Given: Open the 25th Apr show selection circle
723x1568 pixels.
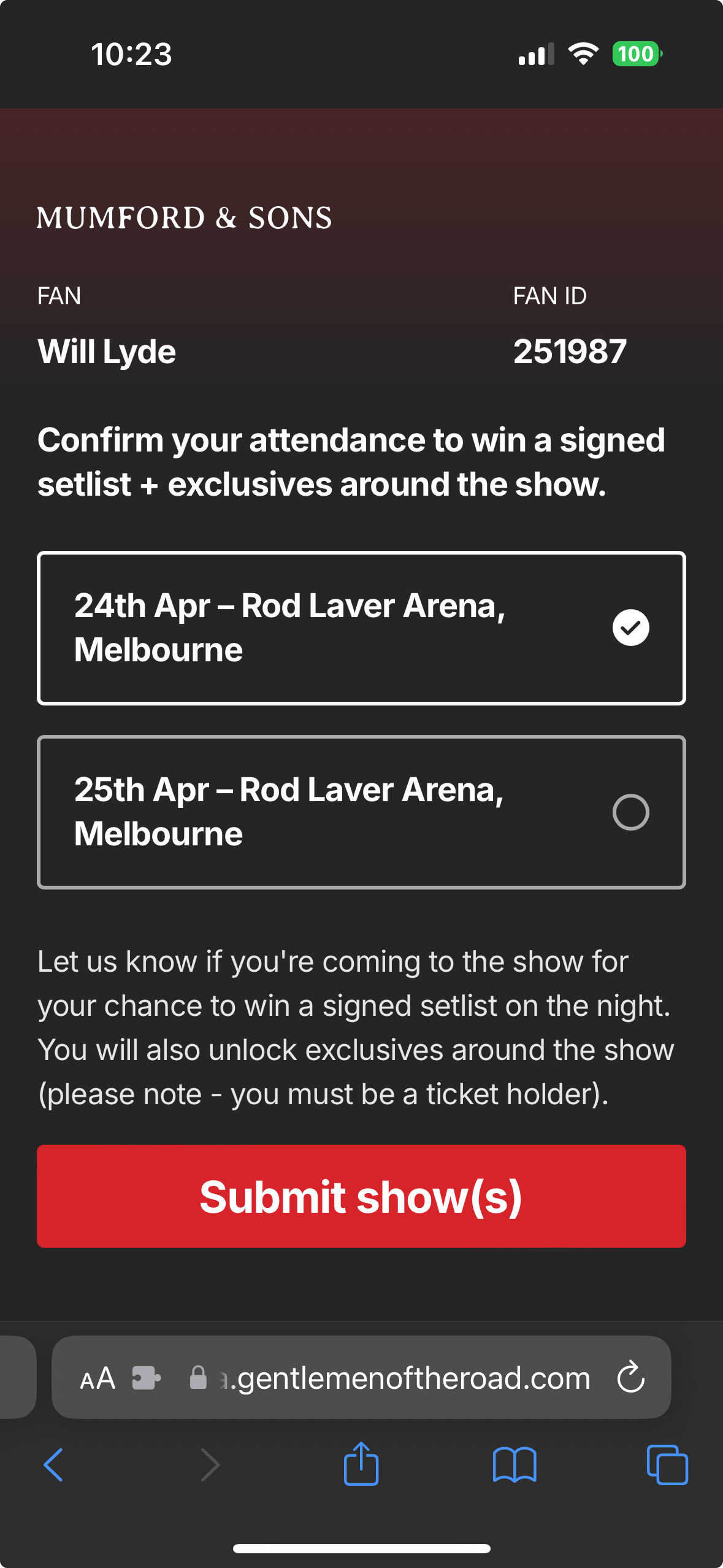Looking at the screenshot, I should click(630, 812).
